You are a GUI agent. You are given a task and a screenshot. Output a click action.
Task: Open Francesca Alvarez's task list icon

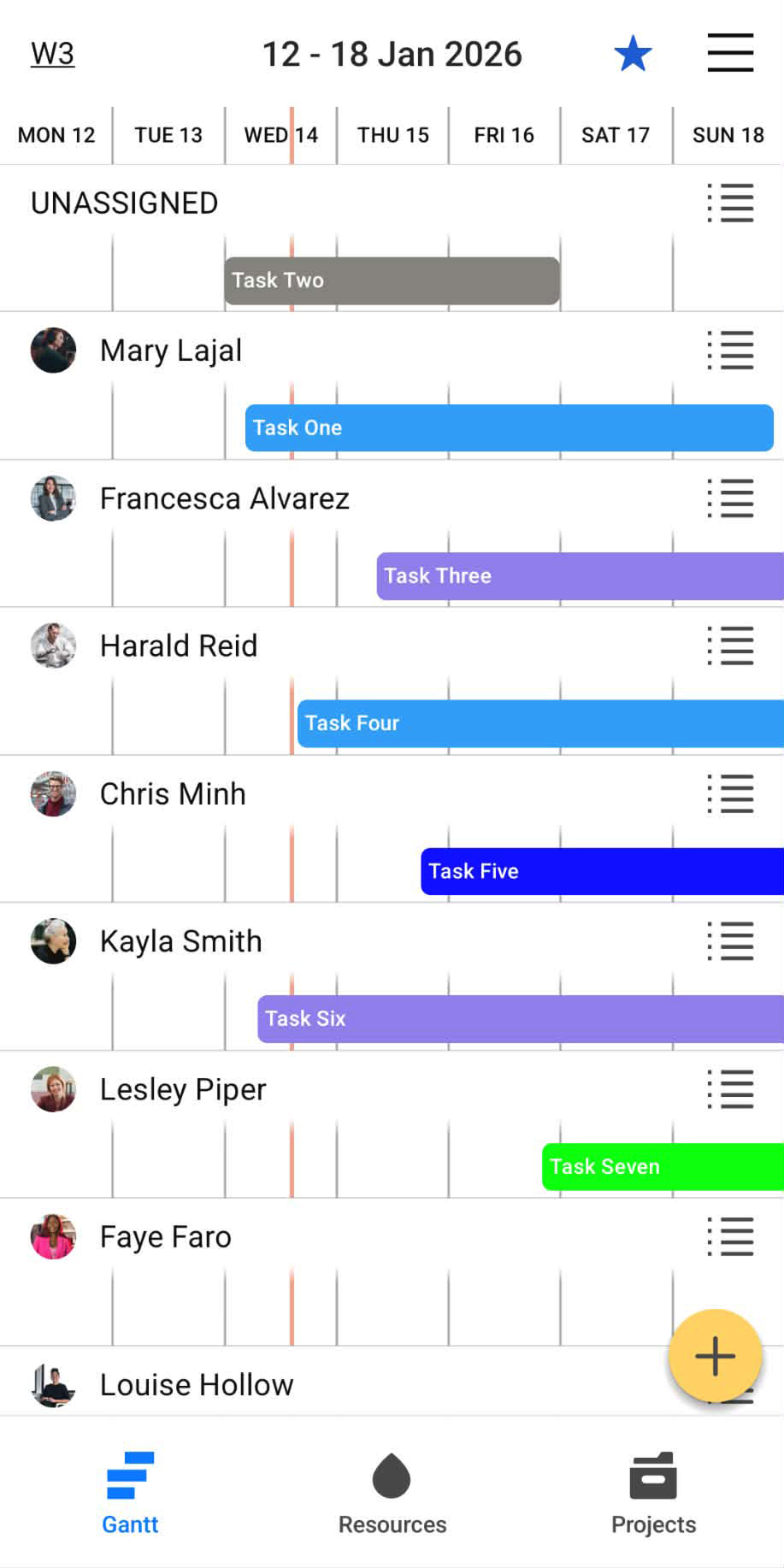tap(730, 498)
